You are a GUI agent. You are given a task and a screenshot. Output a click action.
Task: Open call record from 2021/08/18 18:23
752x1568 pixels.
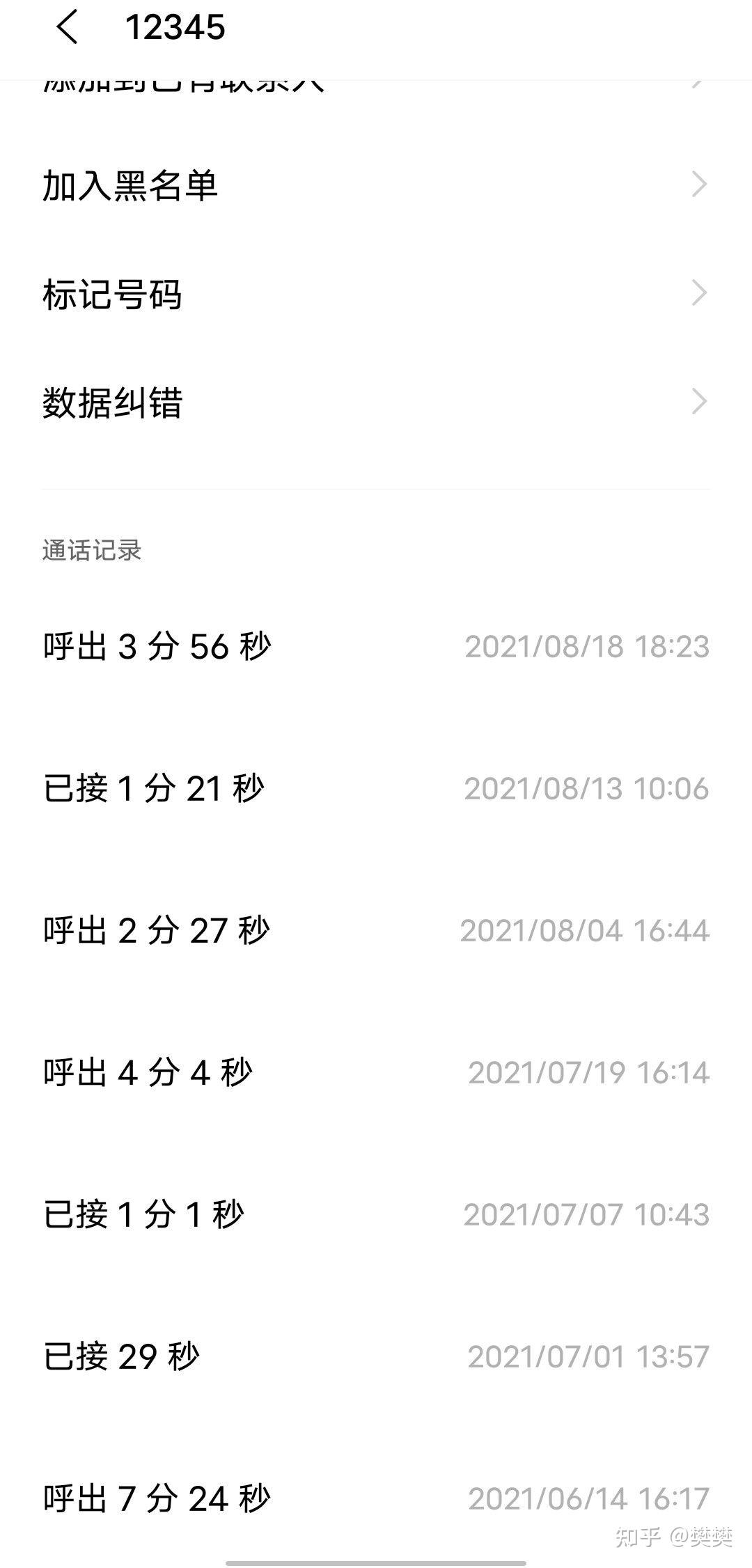(x=376, y=646)
